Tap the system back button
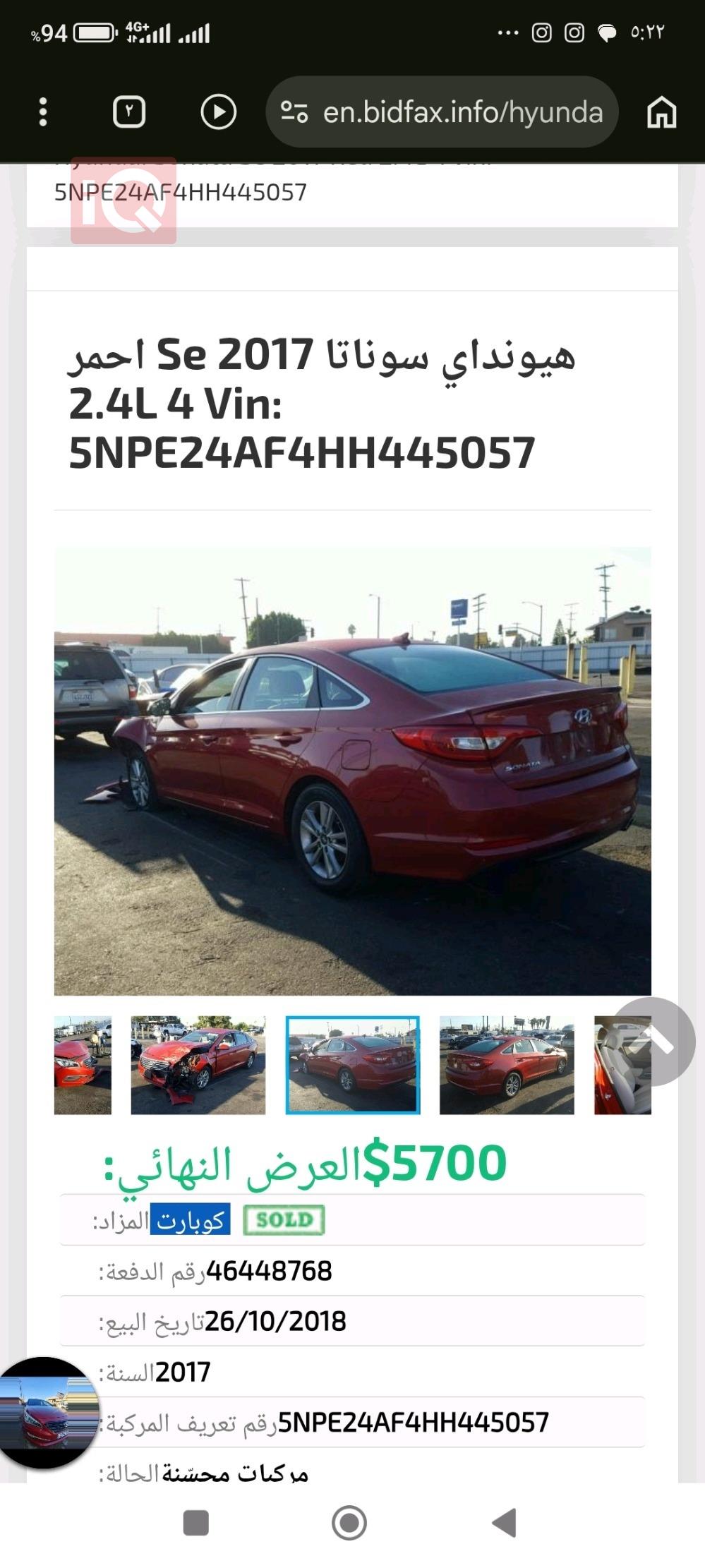Viewport: 705px width, 1568px height. click(505, 1522)
